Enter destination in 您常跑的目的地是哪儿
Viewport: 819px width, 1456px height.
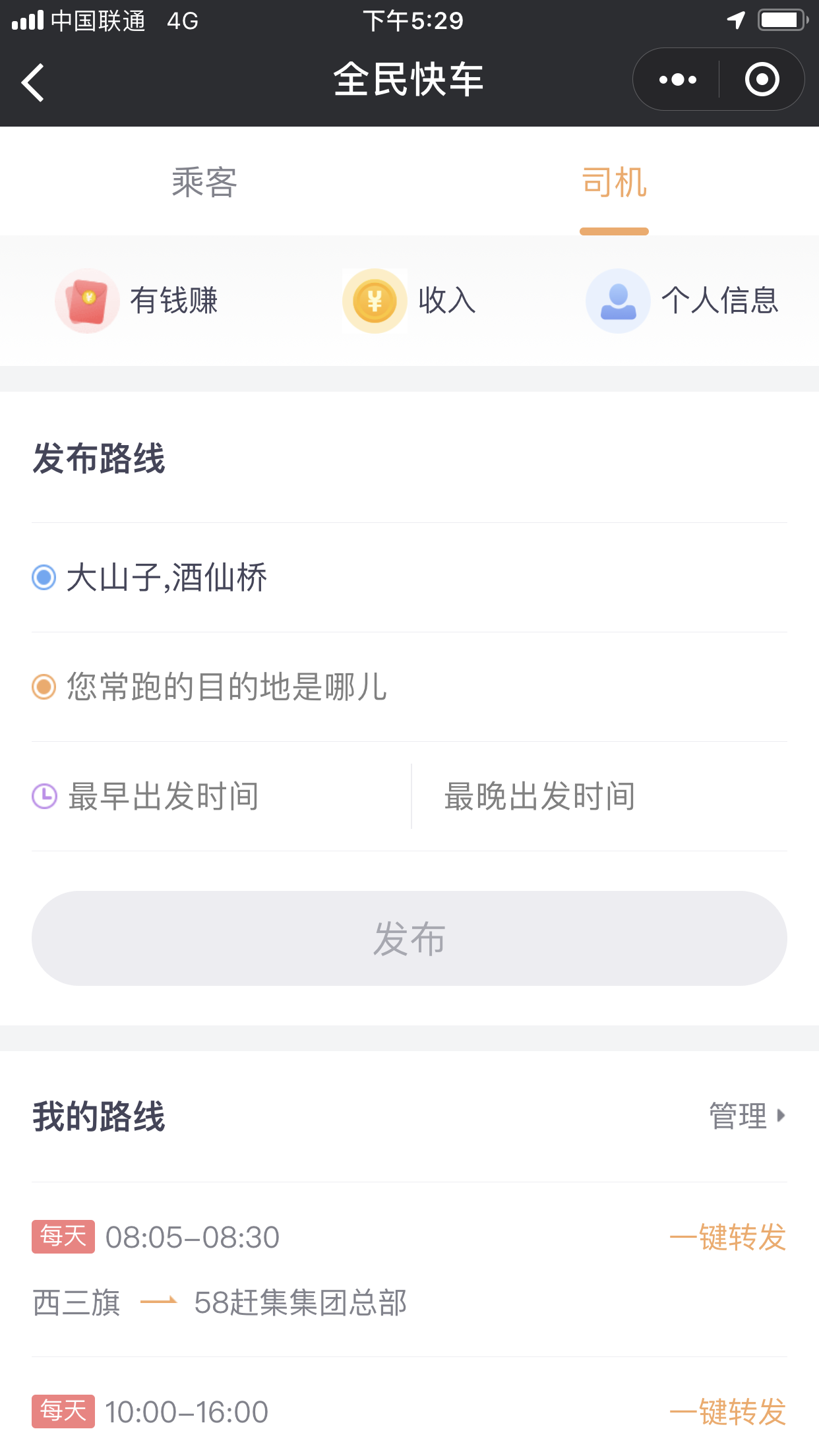point(409,687)
